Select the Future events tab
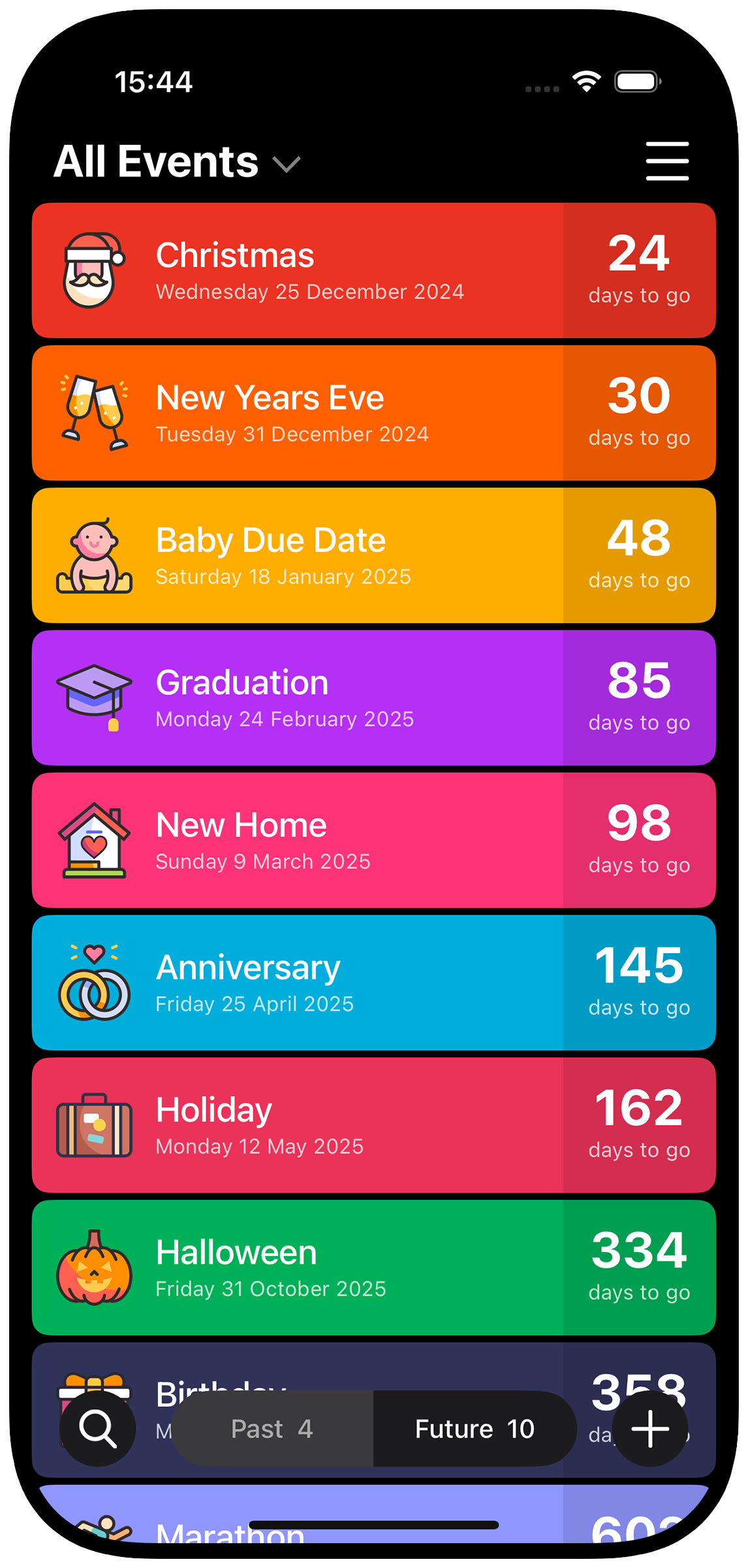Image resolution: width=748 pixels, height=1568 pixels. 475,1429
